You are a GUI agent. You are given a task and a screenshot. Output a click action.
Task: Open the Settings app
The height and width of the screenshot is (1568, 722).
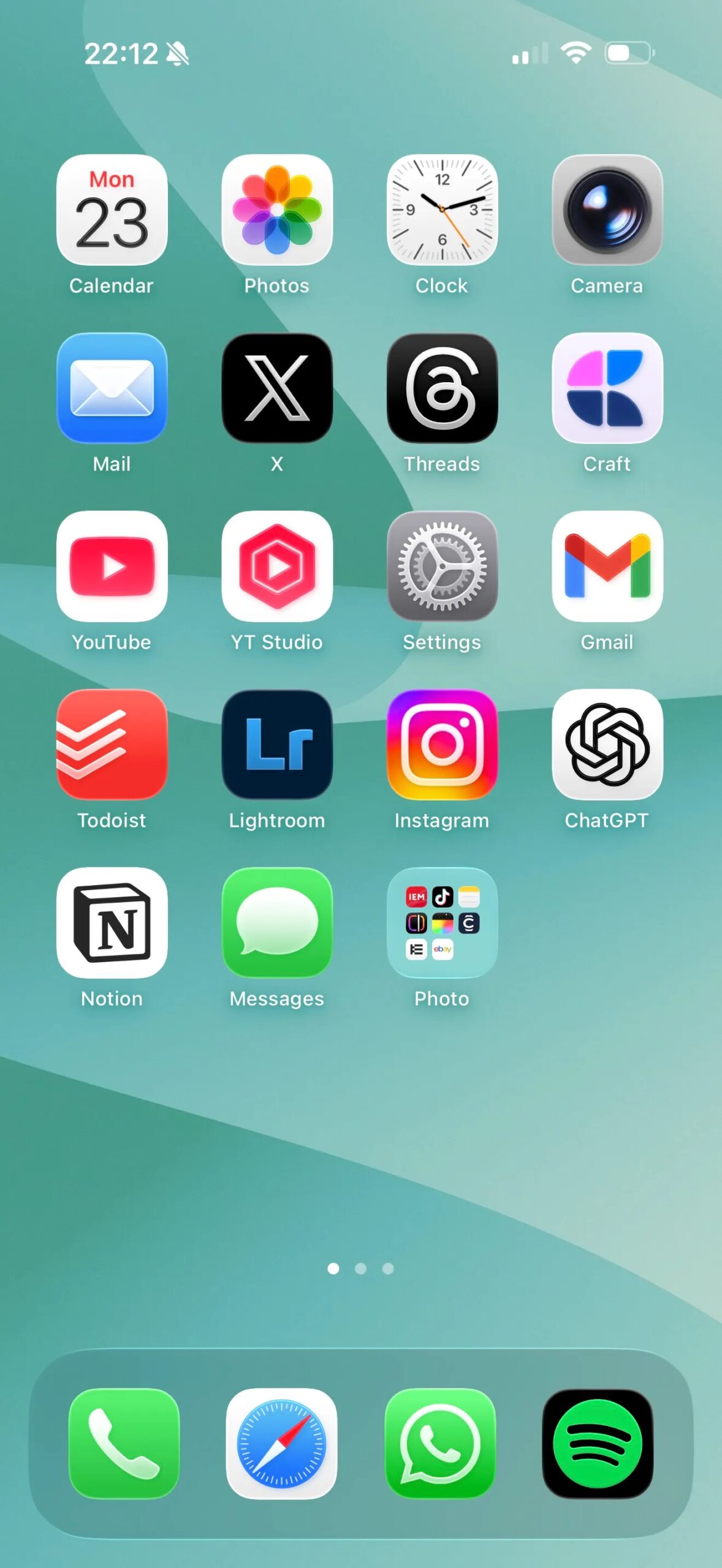point(442,567)
